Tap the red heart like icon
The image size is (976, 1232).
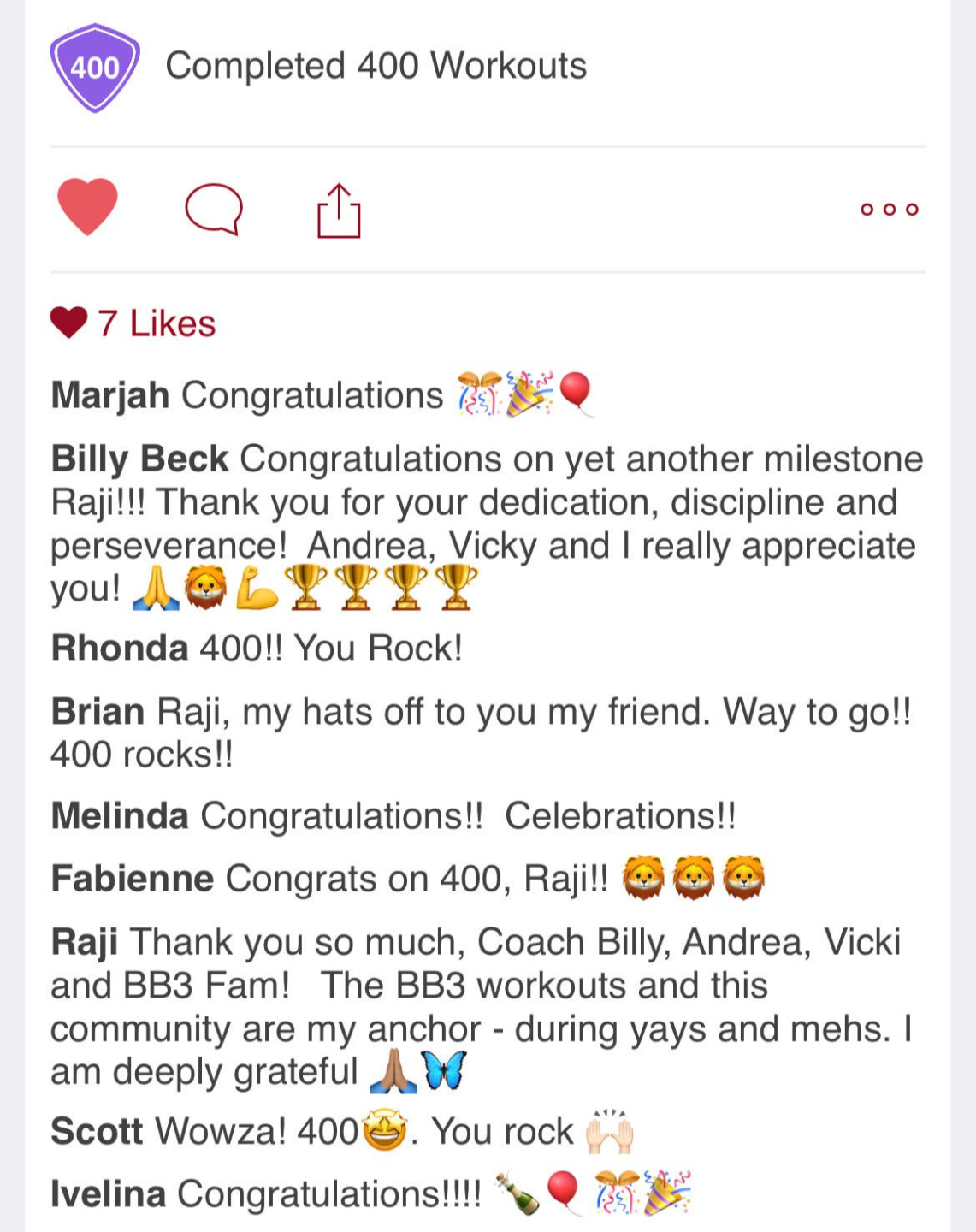pyautogui.click(x=87, y=207)
